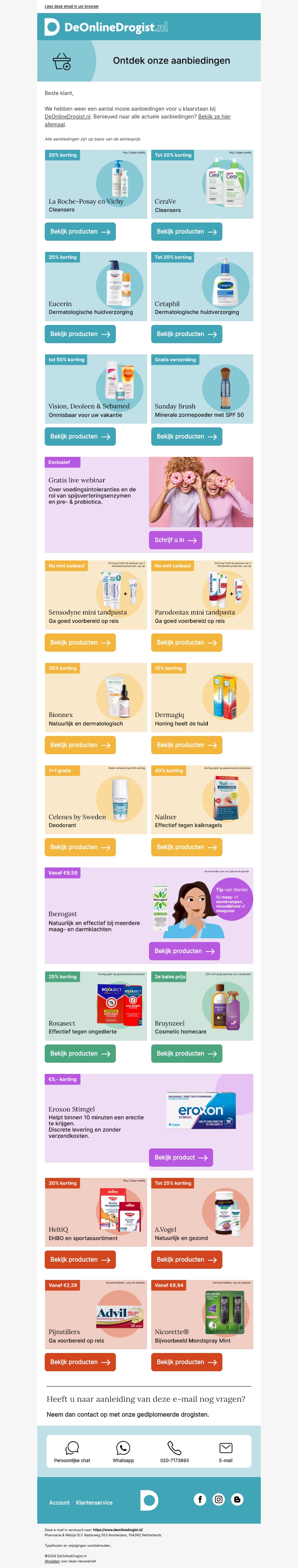The image size is (298, 1568).
Task: View Sensodyne mini tandpasta products
Action: [x=80, y=643]
